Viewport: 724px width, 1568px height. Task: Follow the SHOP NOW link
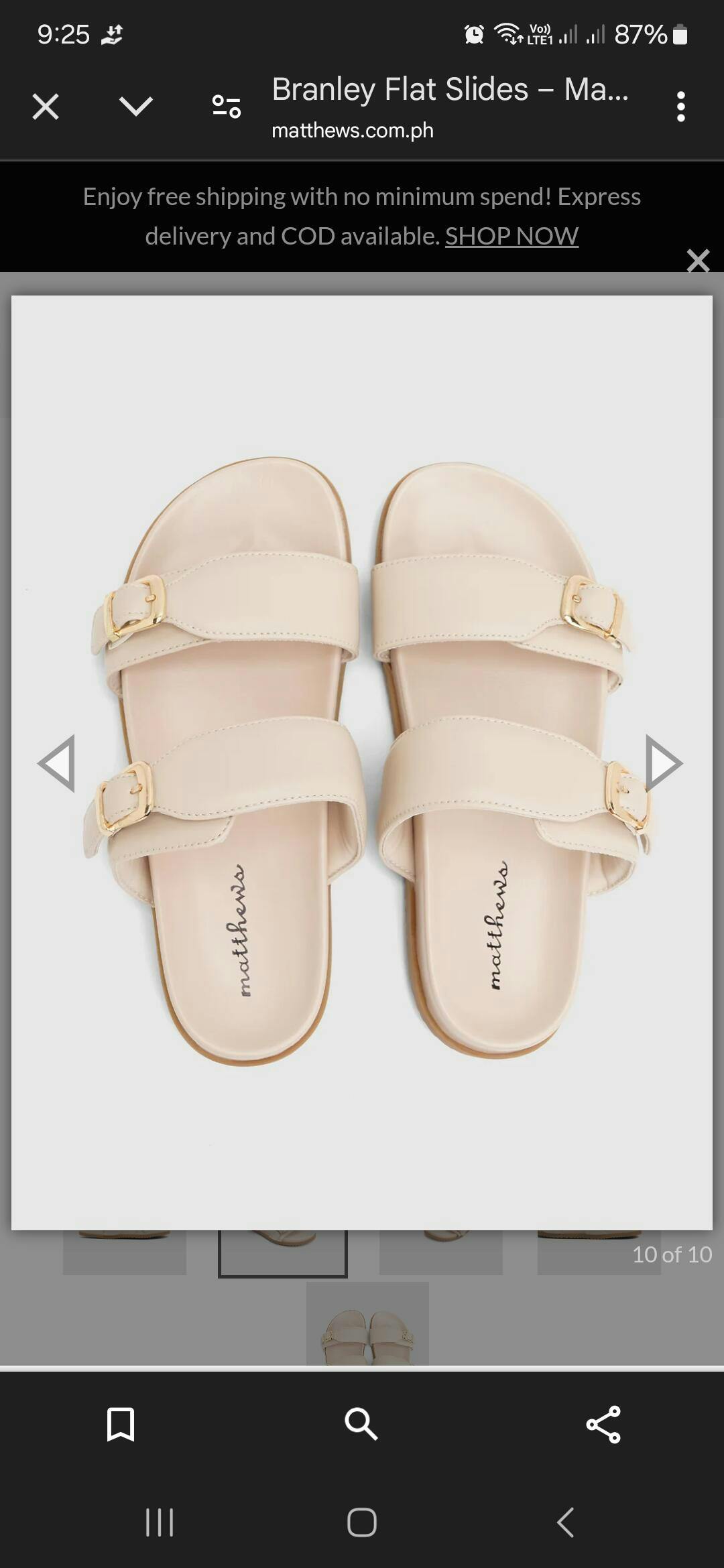(511, 236)
